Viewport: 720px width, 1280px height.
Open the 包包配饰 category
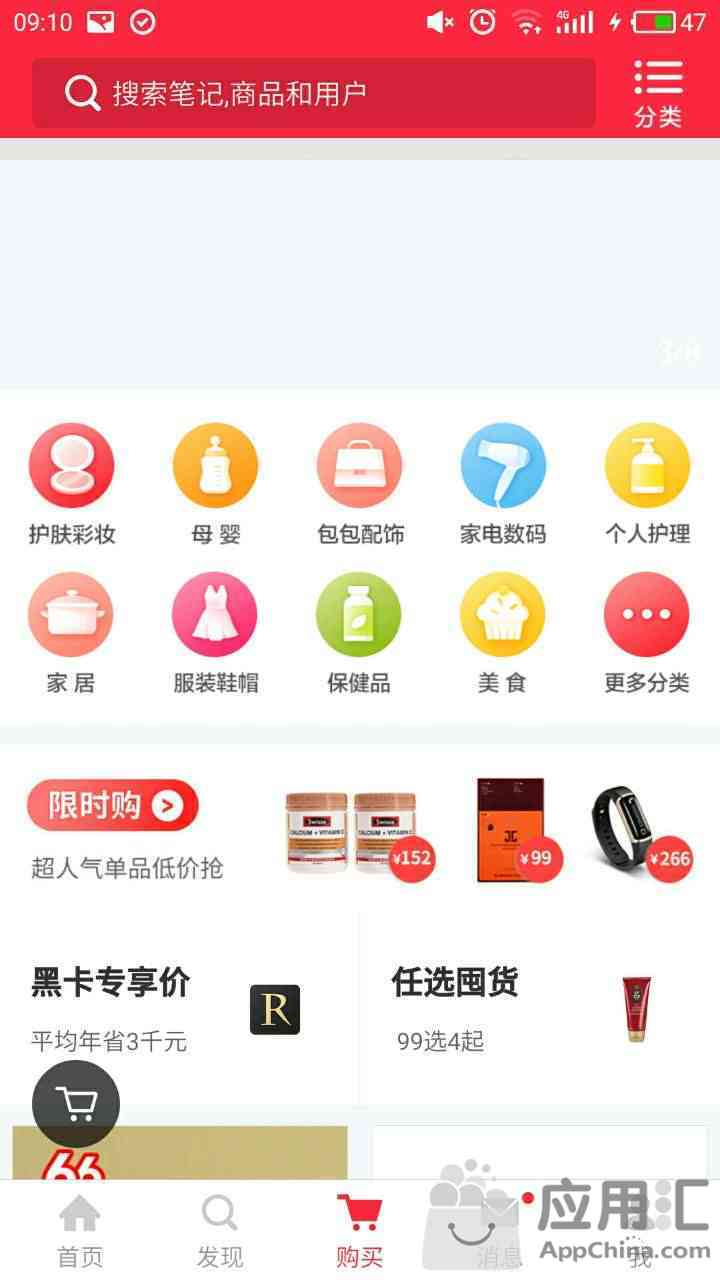[x=360, y=484]
